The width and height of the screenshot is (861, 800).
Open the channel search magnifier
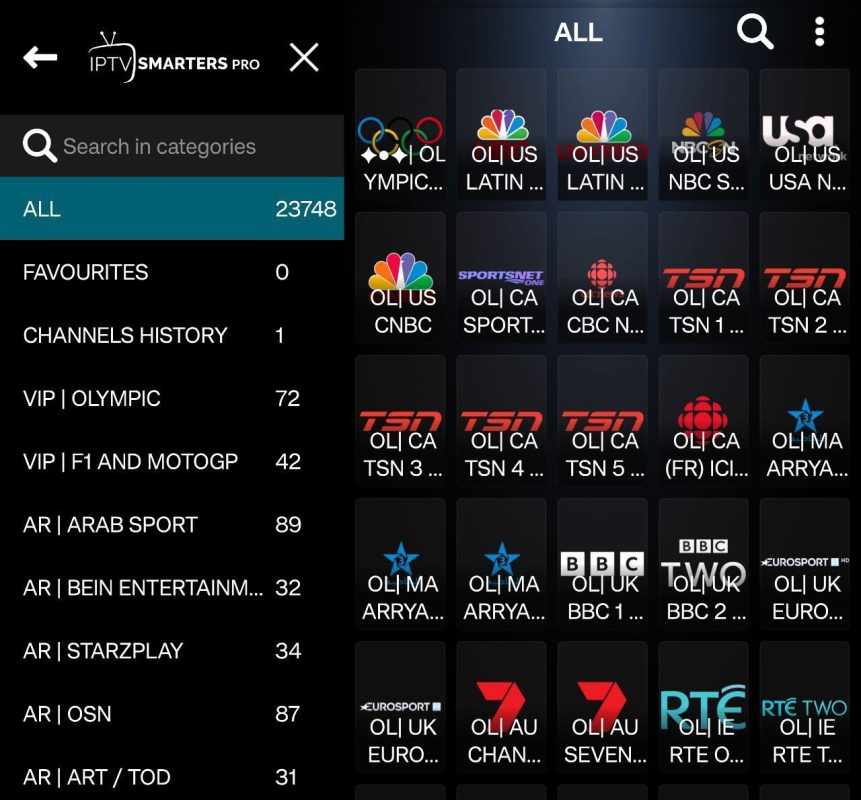coord(755,32)
